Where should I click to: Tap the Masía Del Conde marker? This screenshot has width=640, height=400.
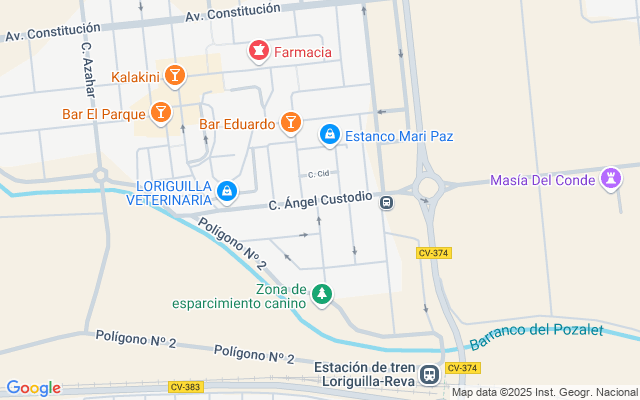click(x=611, y=180)
